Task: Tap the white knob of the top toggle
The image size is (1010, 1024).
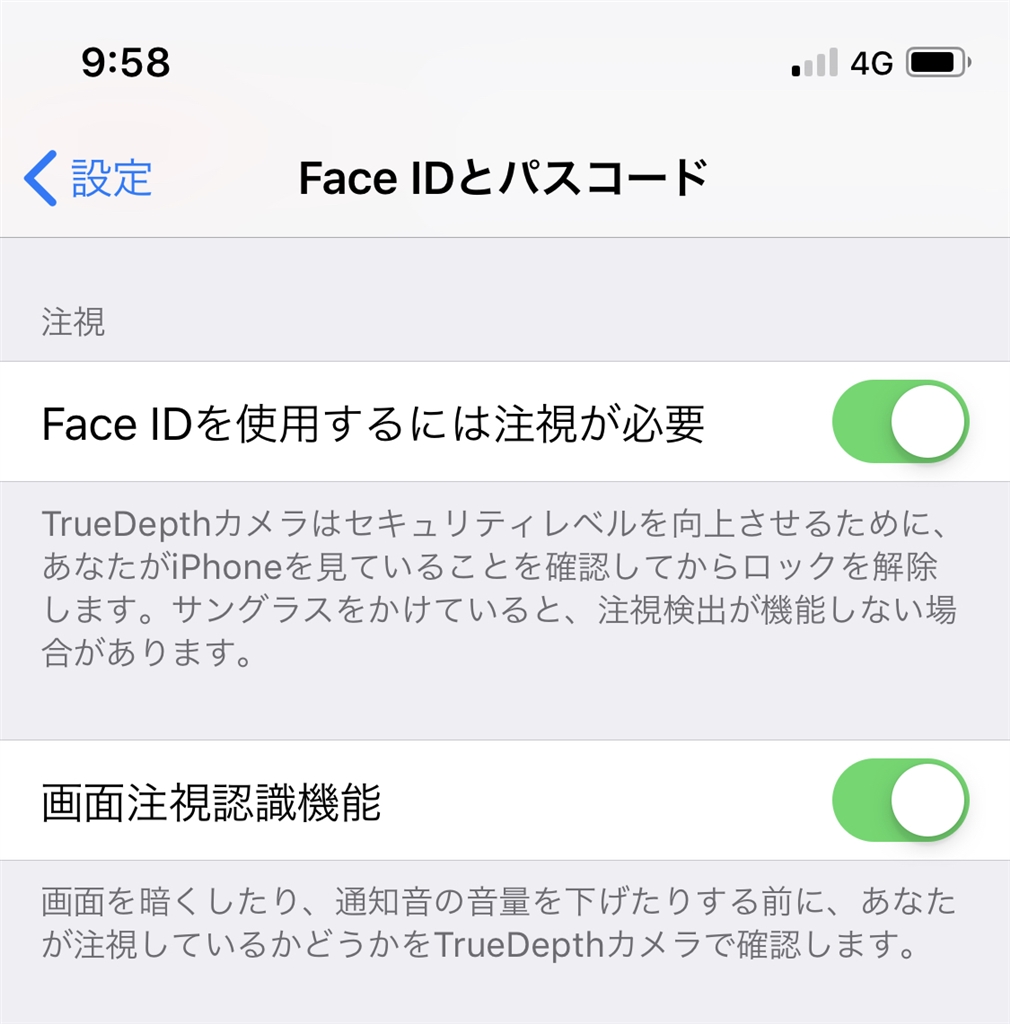Action: [x=928, y=422]
